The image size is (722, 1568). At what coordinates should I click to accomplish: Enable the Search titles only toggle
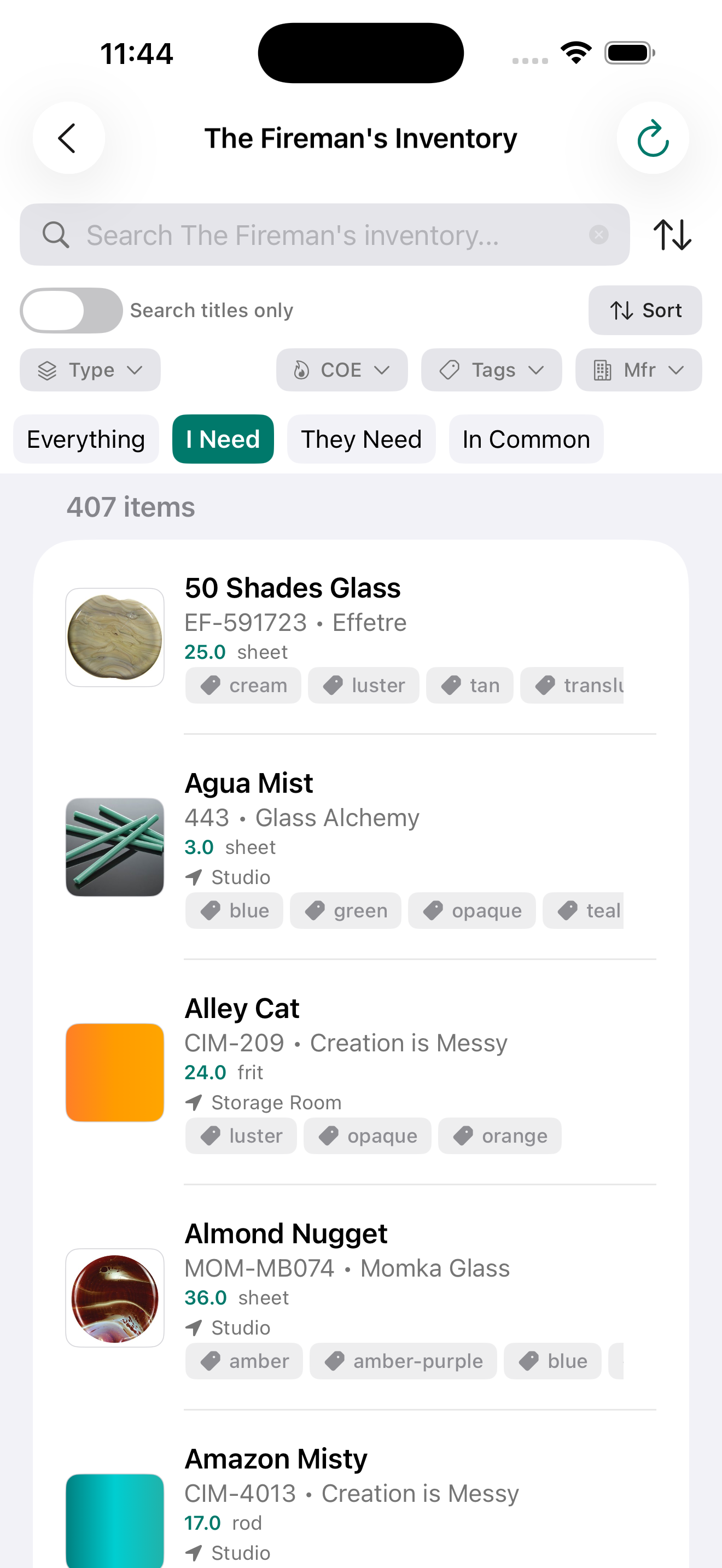[x=71, y=310]
